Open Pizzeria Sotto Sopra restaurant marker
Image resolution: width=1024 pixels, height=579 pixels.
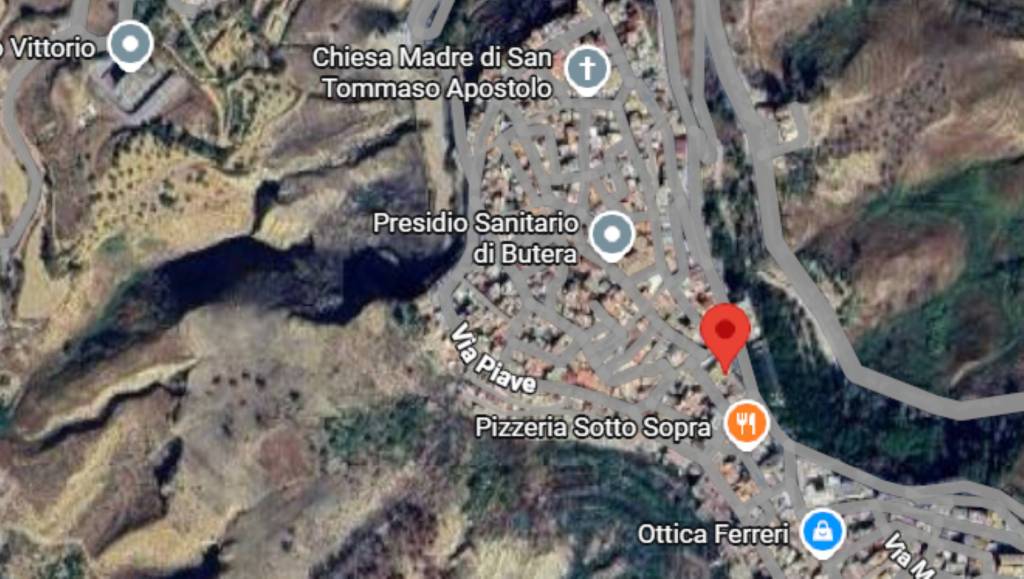(x=746, y=424)
